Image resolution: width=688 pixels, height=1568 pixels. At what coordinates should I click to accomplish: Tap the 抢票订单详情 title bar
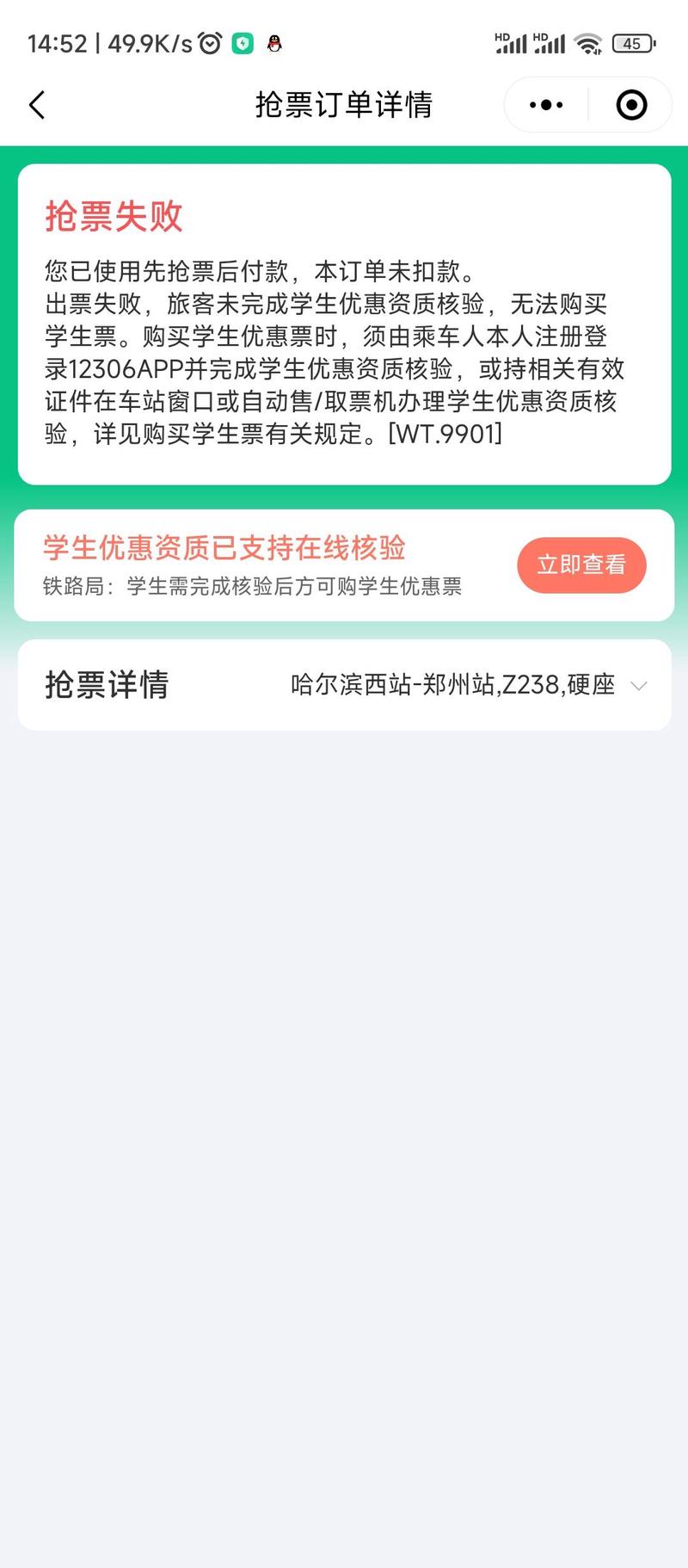click(x=343, y=104)
